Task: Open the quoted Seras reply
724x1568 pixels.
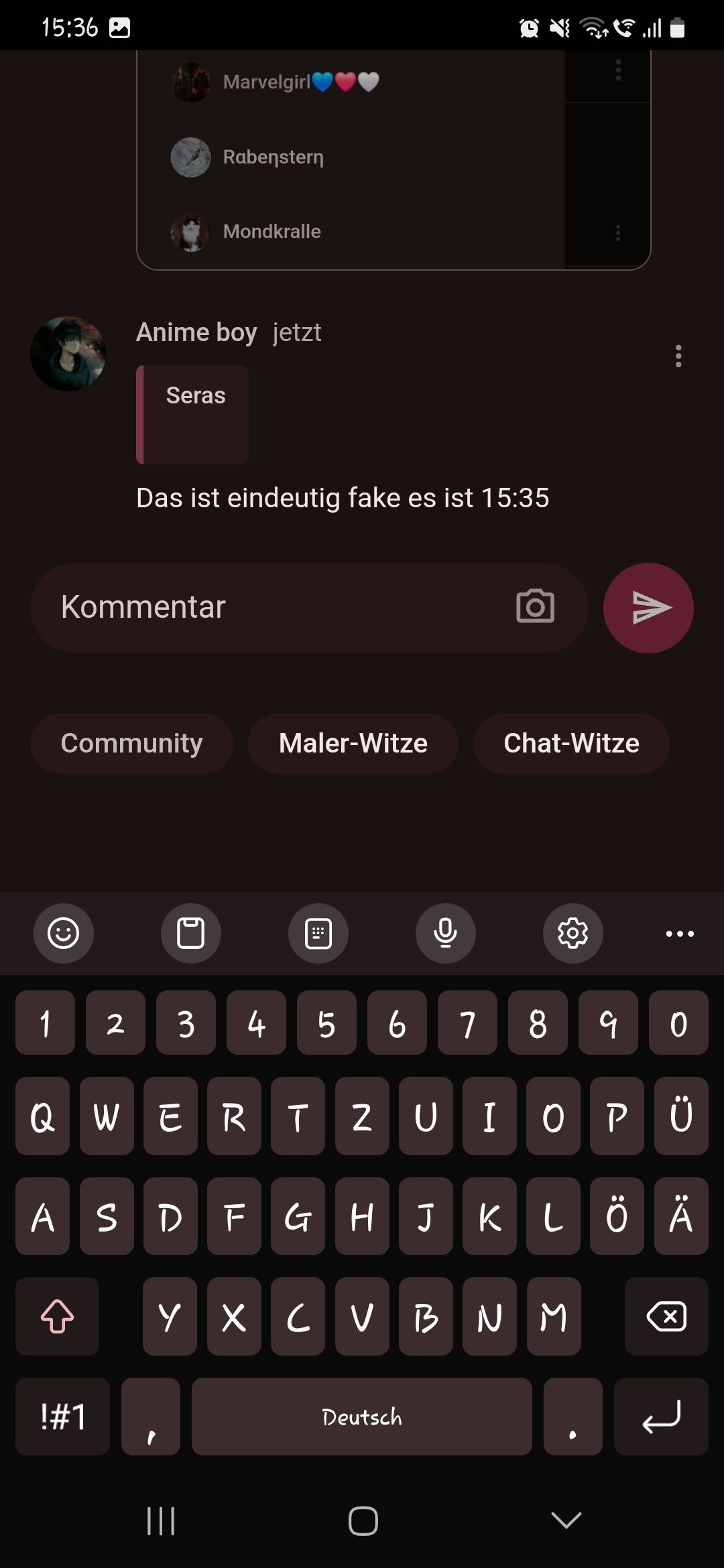Action: pyautogui.click(x=193, y=414)
